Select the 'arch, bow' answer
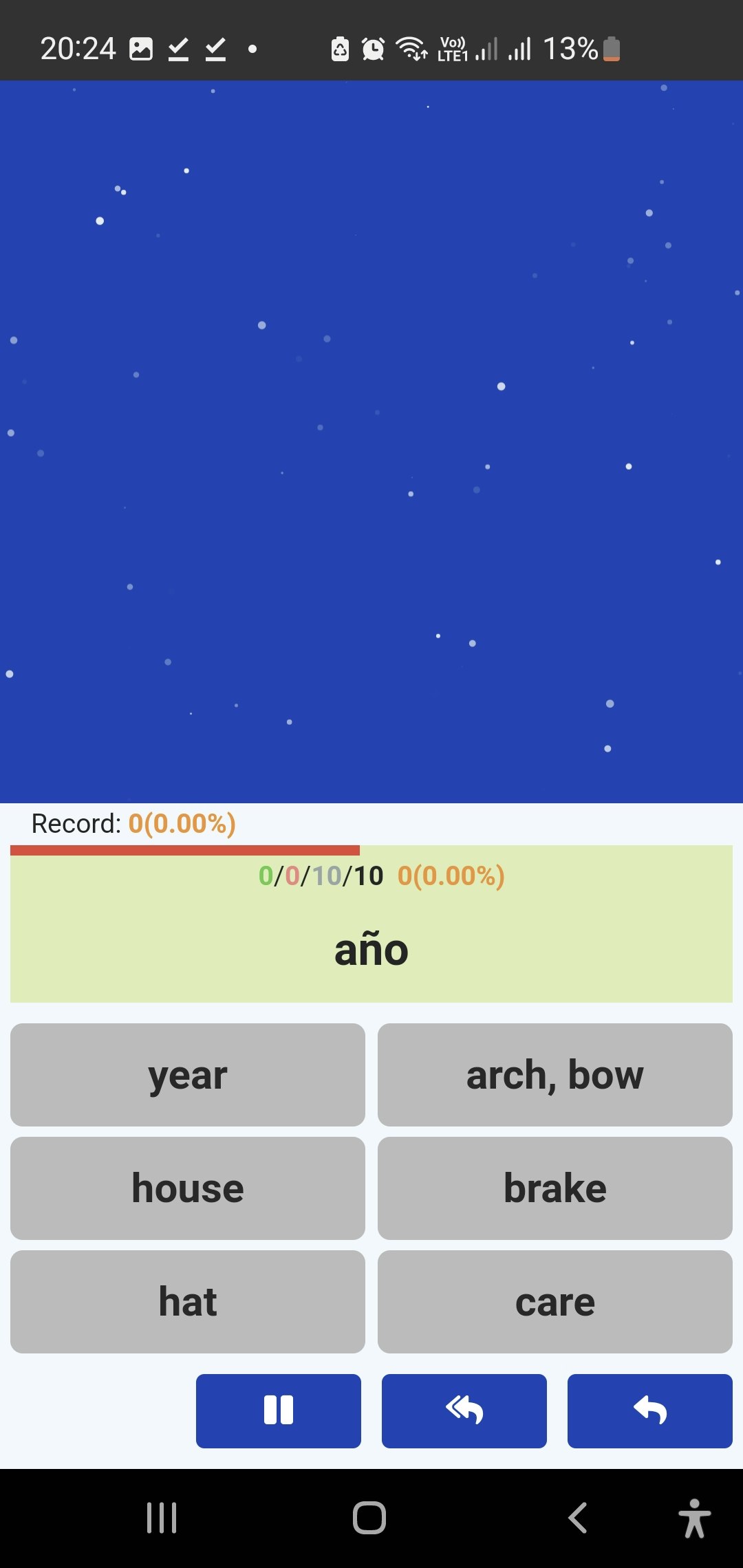Viewport: 743px width, 1568px height. tap(554, 1075)
